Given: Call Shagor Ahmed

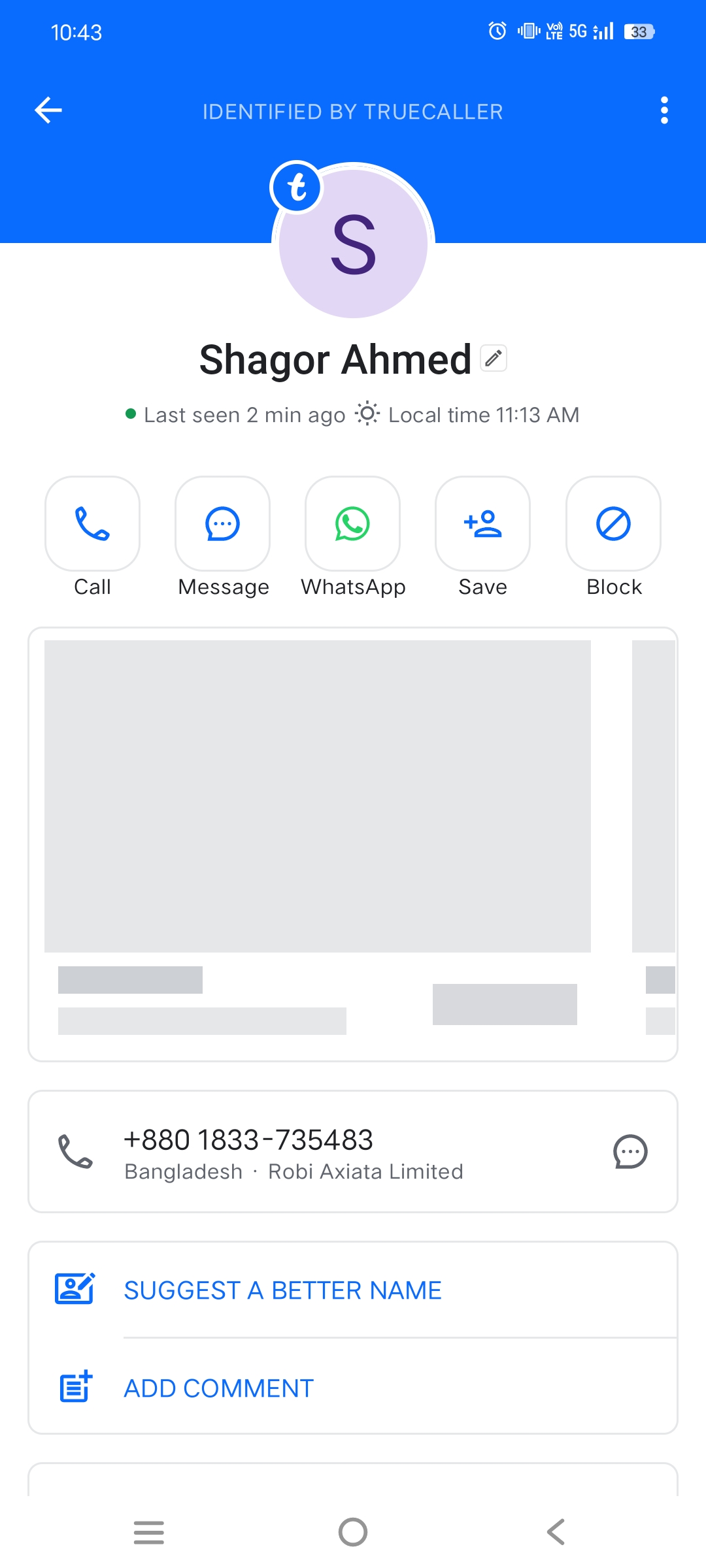Looking at the screenshot, I should tap(92, 524).
